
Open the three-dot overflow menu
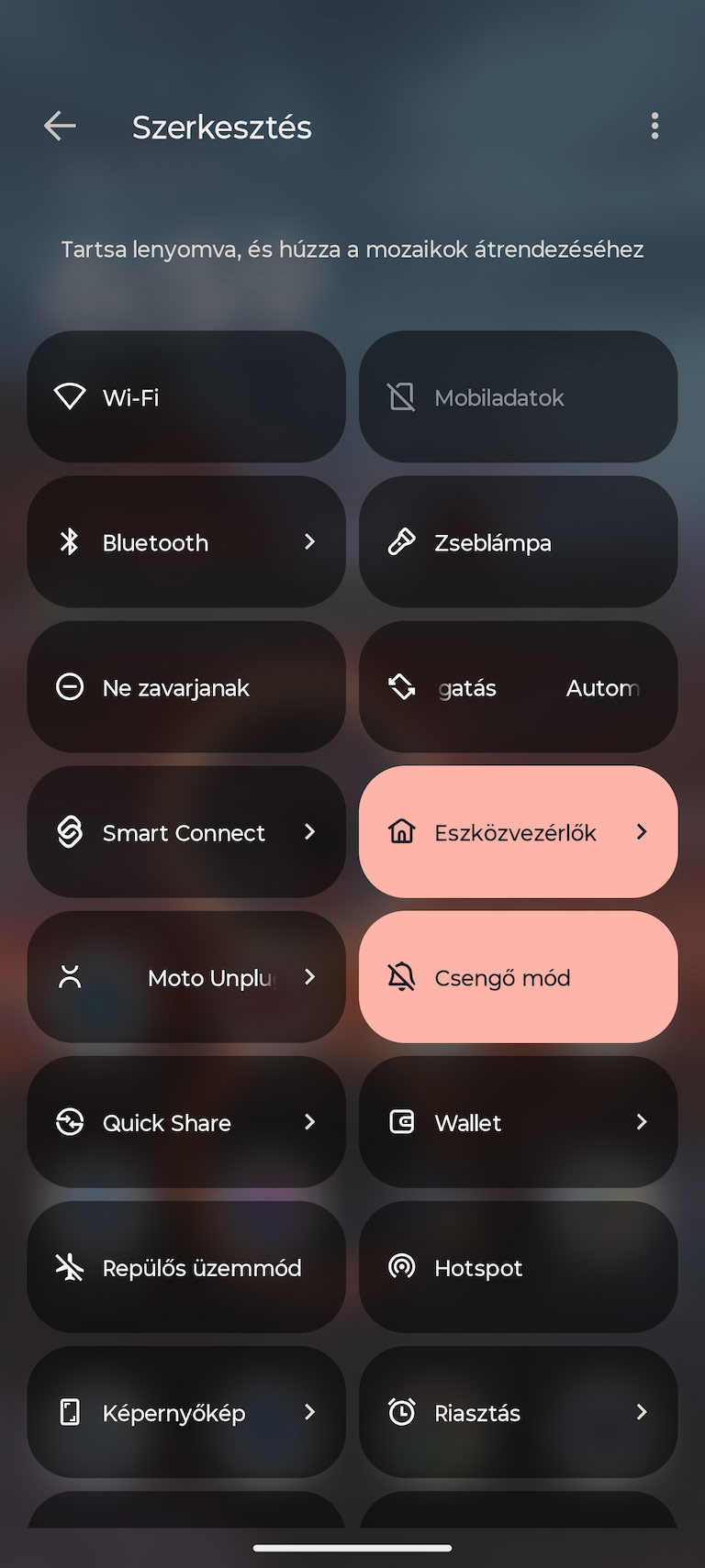coord(655,127)
